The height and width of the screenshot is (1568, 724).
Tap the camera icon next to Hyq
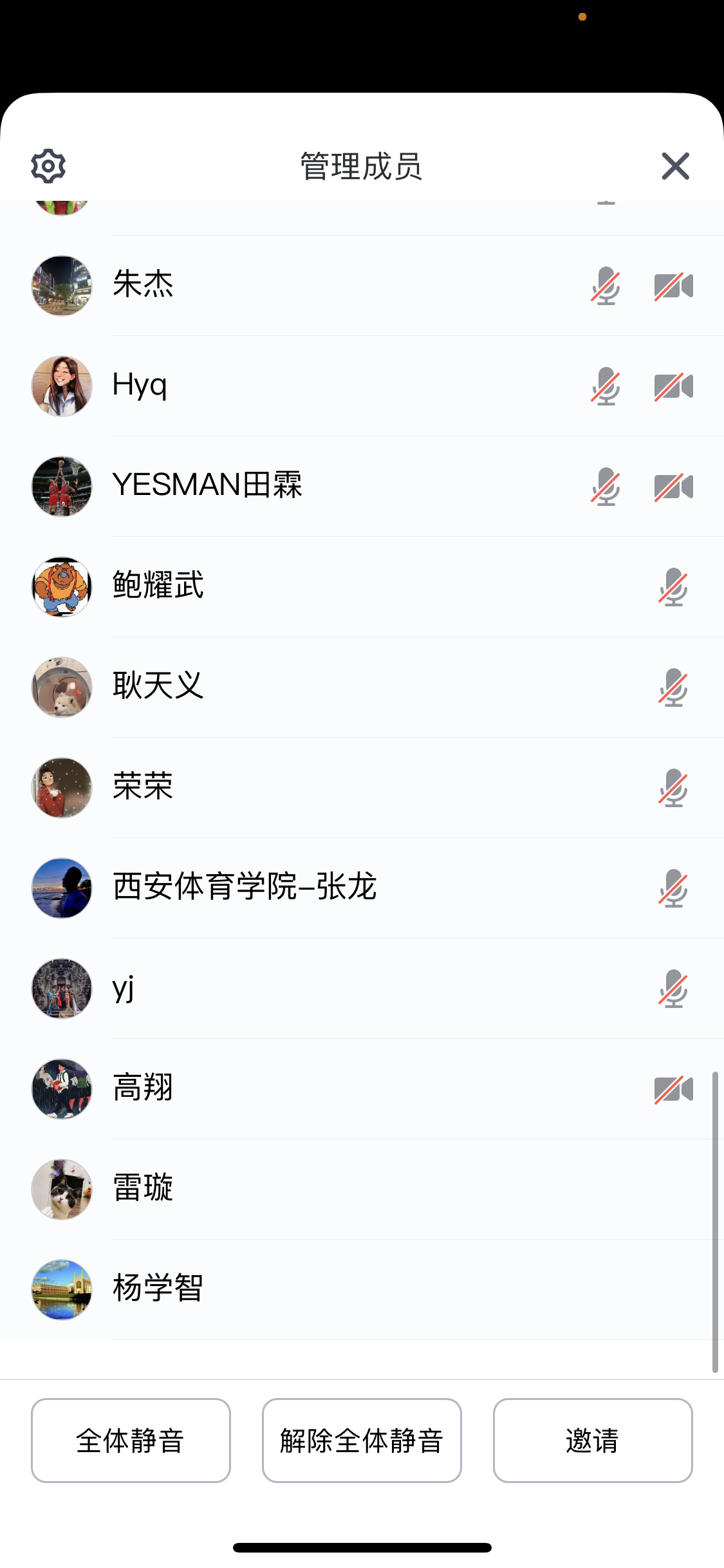click(x=673, y=386)
